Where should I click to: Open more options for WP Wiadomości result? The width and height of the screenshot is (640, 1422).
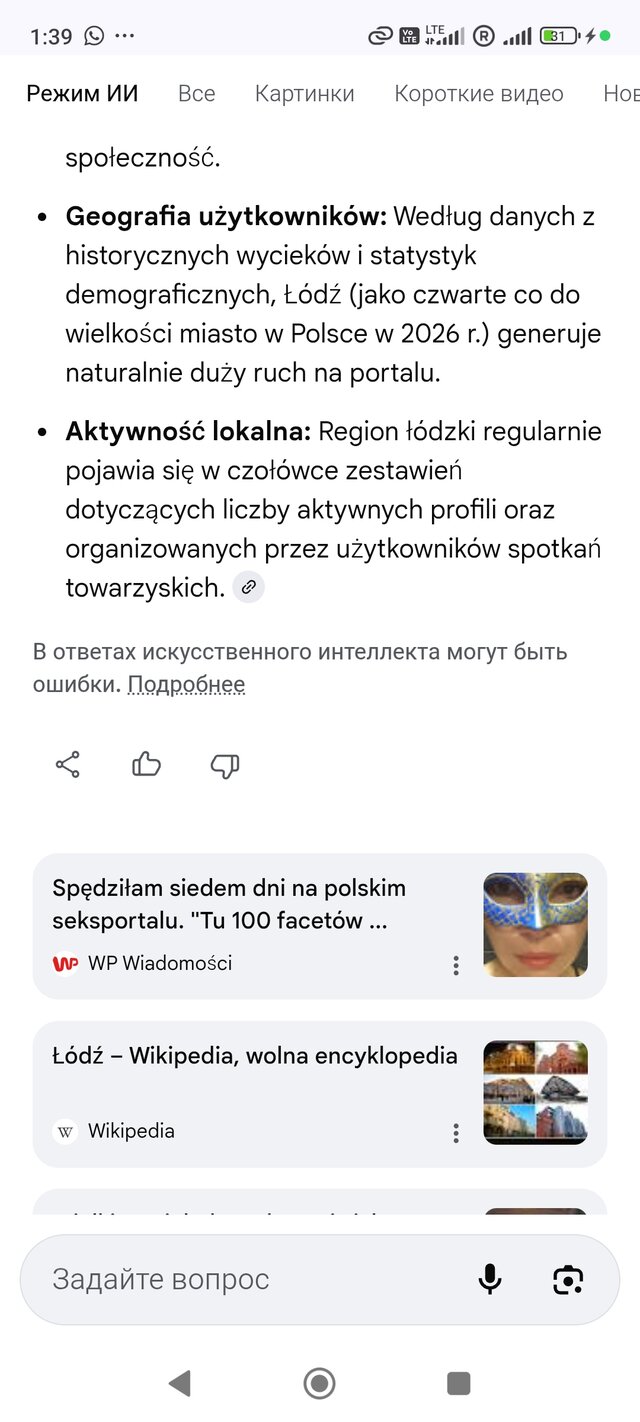click(x=456, y=965)
